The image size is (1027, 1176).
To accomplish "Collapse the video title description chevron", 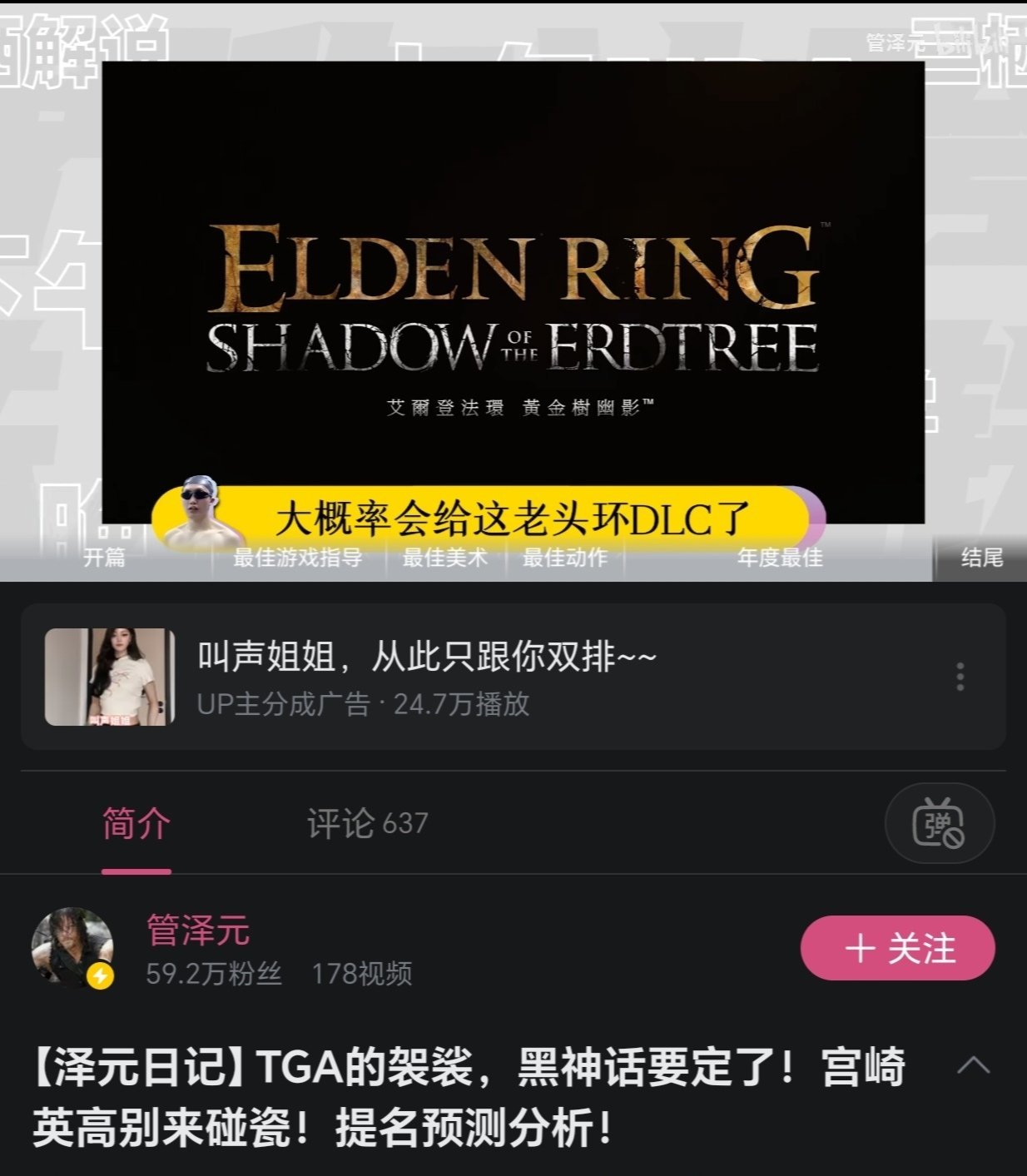I will click(973, 1066).
